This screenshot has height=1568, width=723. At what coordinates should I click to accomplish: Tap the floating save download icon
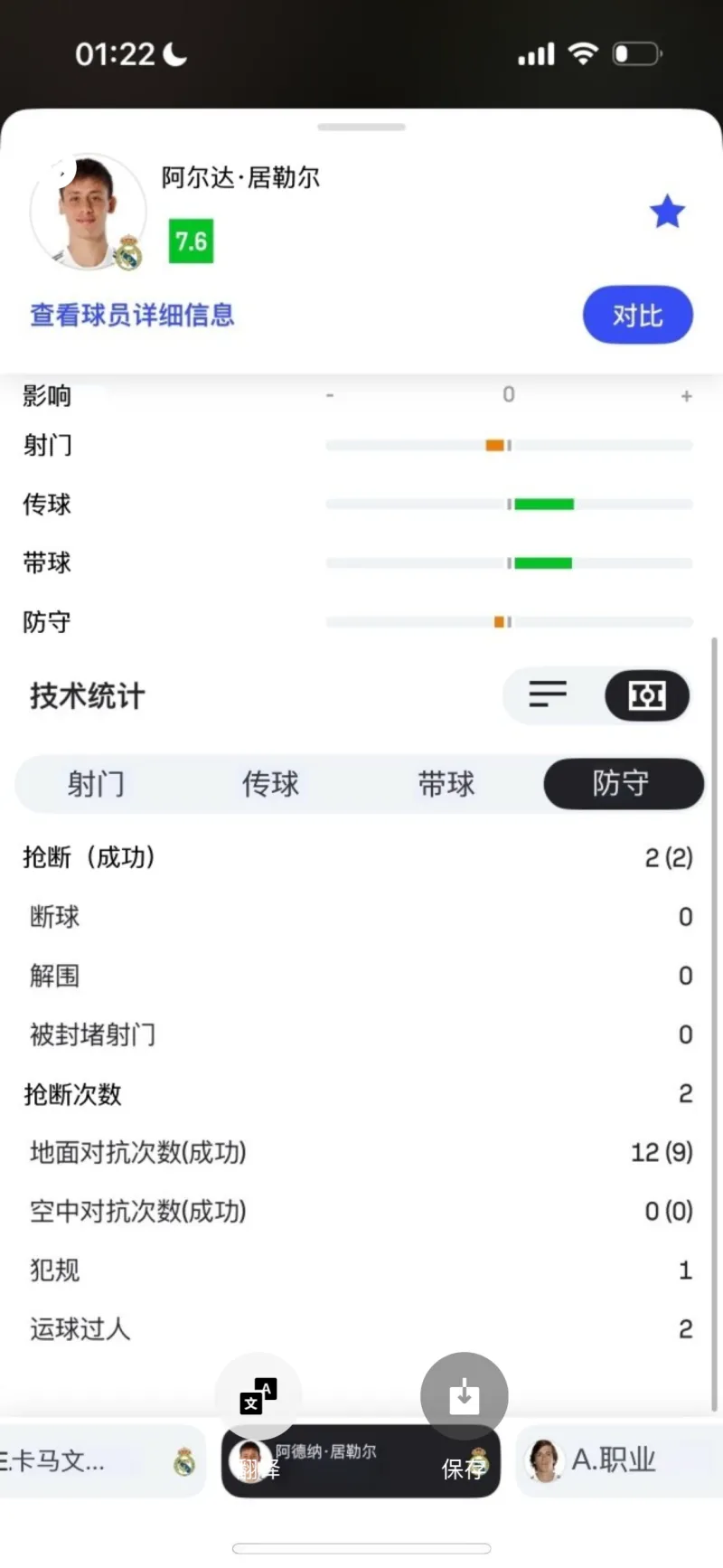pos(465,1395)
